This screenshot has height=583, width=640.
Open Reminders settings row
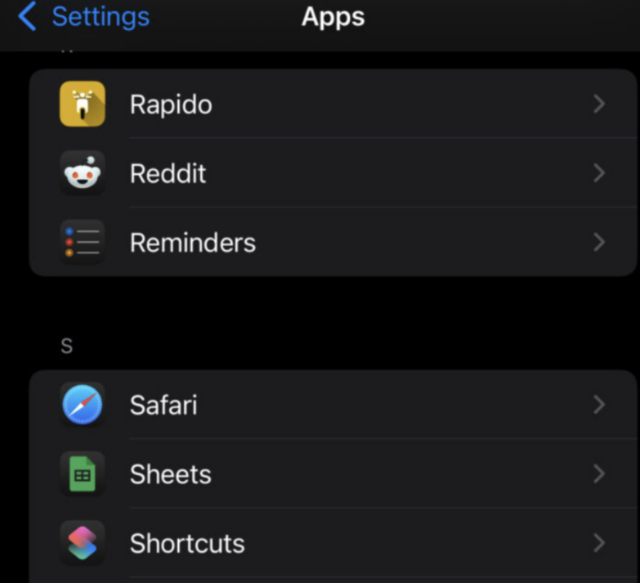[332, 242]
